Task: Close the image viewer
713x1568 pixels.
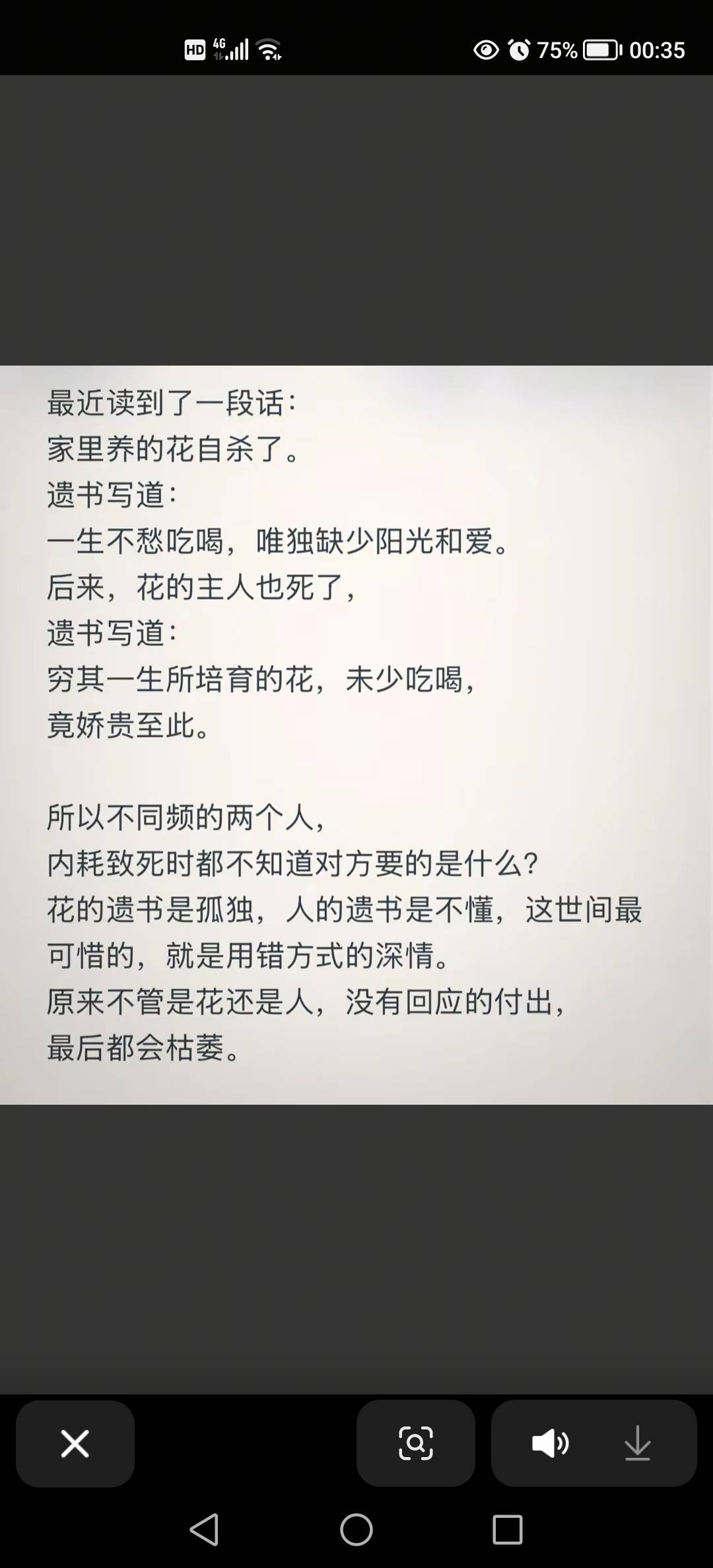Action: point(75,1443)
